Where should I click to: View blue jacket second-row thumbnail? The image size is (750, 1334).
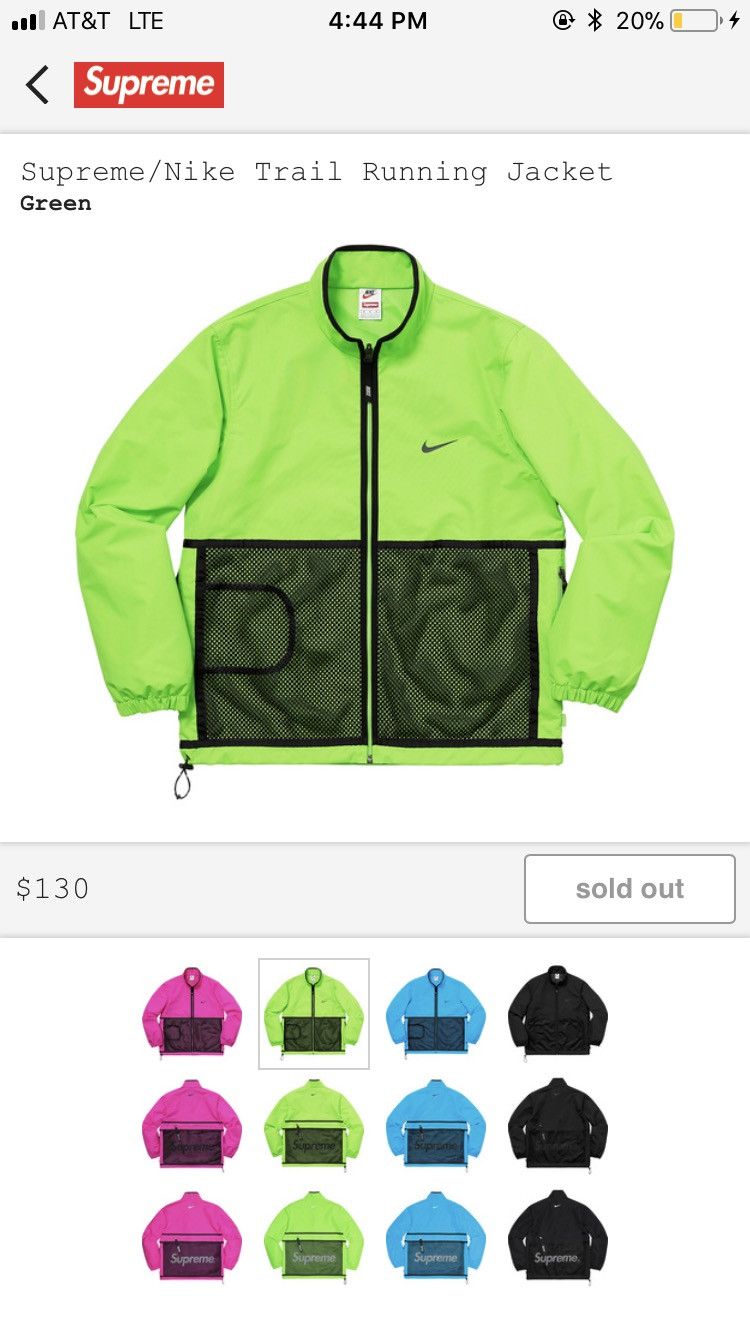pyautogui.click(x=436, y=1125)
